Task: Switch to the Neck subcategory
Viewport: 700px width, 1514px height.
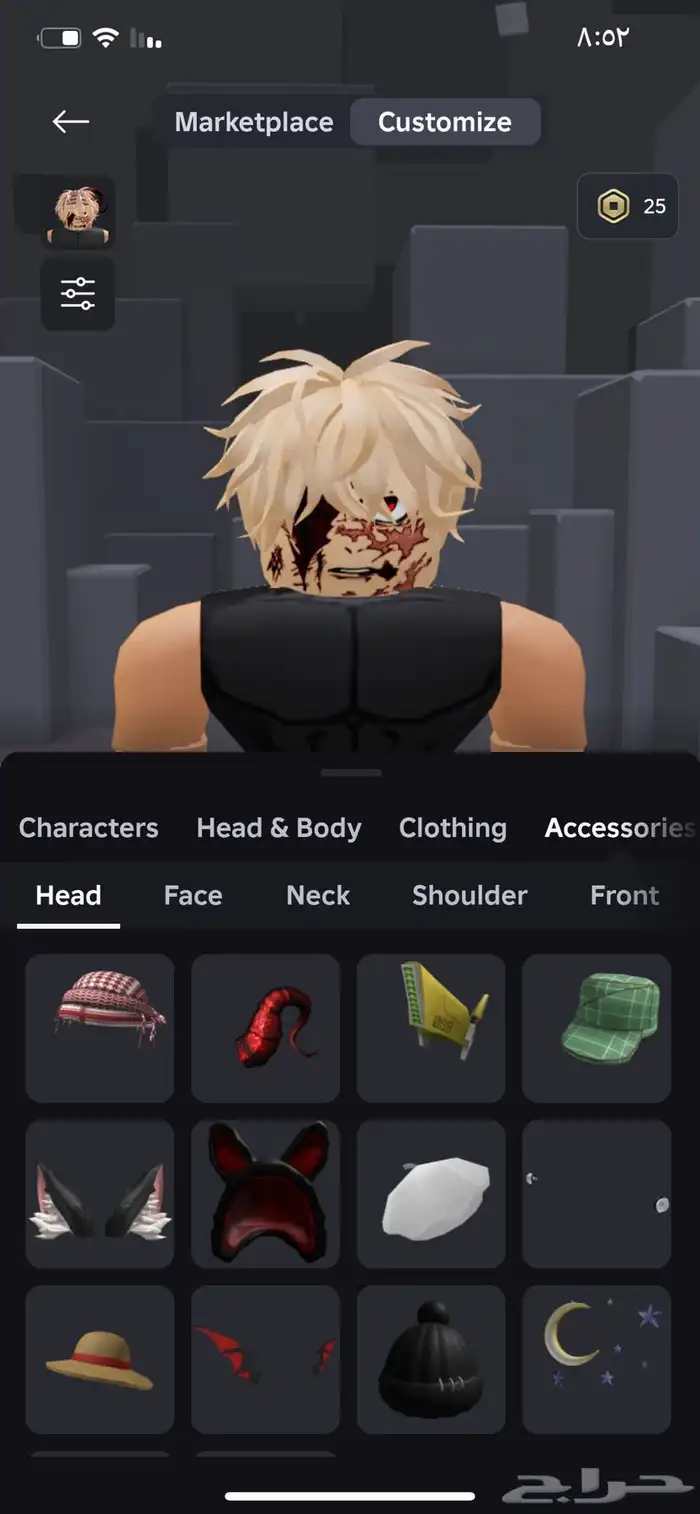Action: [318, 895]
